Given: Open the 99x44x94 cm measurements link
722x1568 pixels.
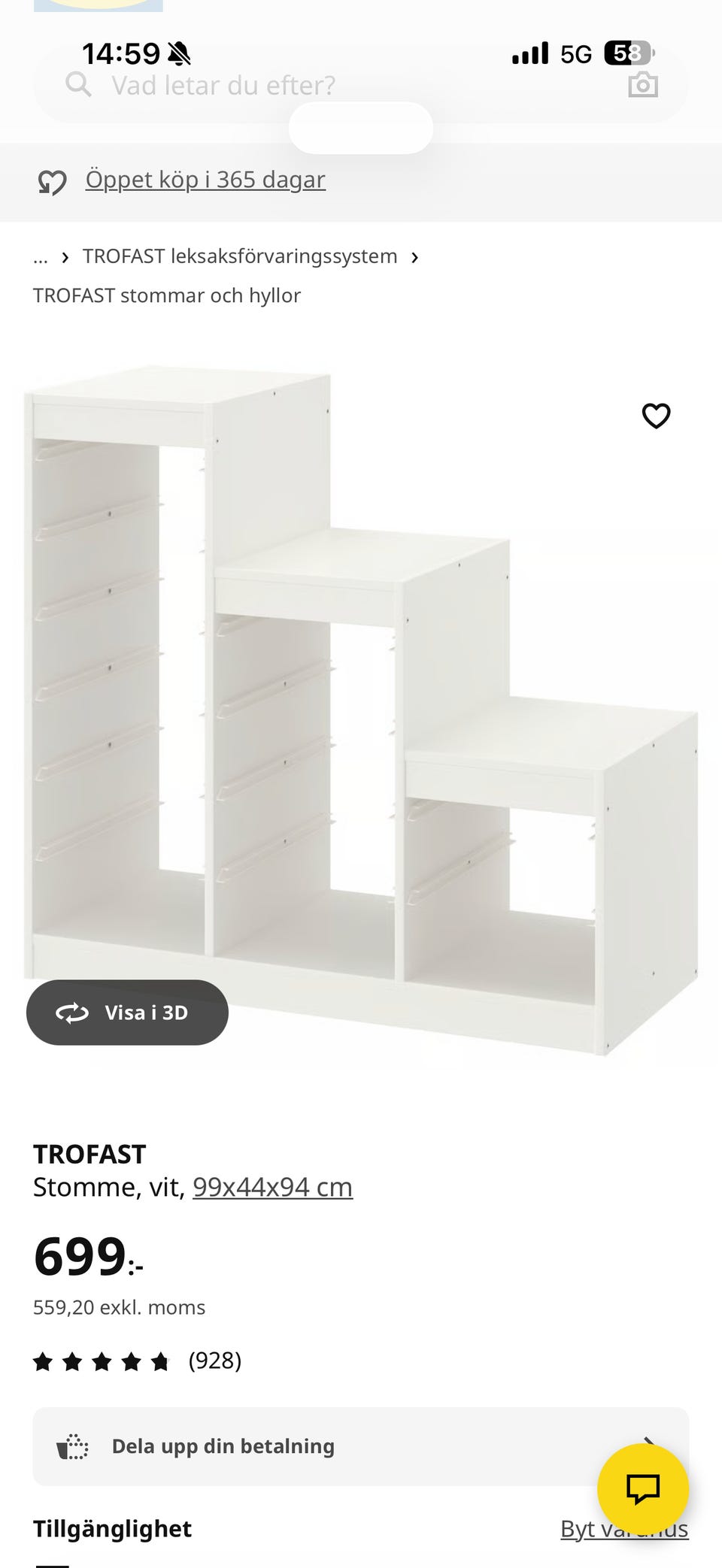Looking at the screenshot, I should coord(272,1187).
